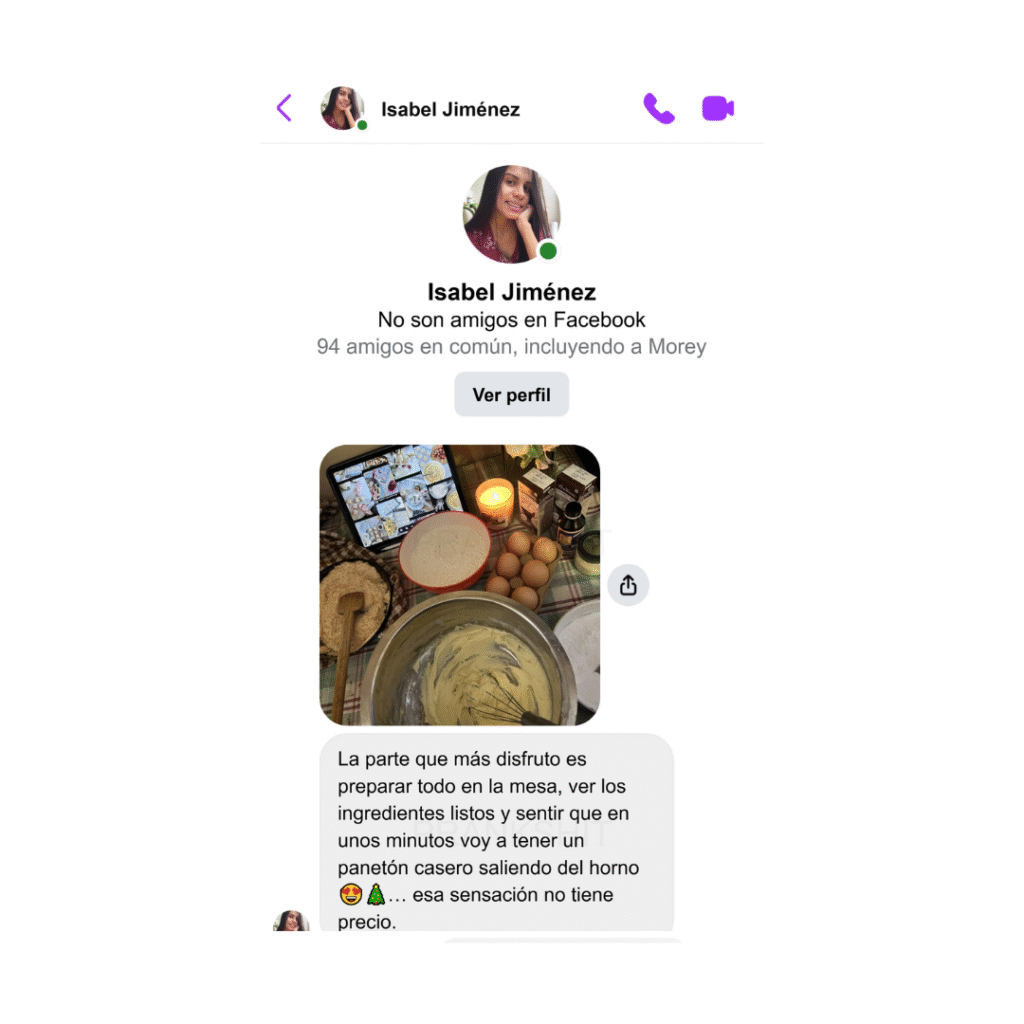Viewport: 1024px width, 1024px height.
Task: Tap the Ver perfil button
Action: [511, 395]
